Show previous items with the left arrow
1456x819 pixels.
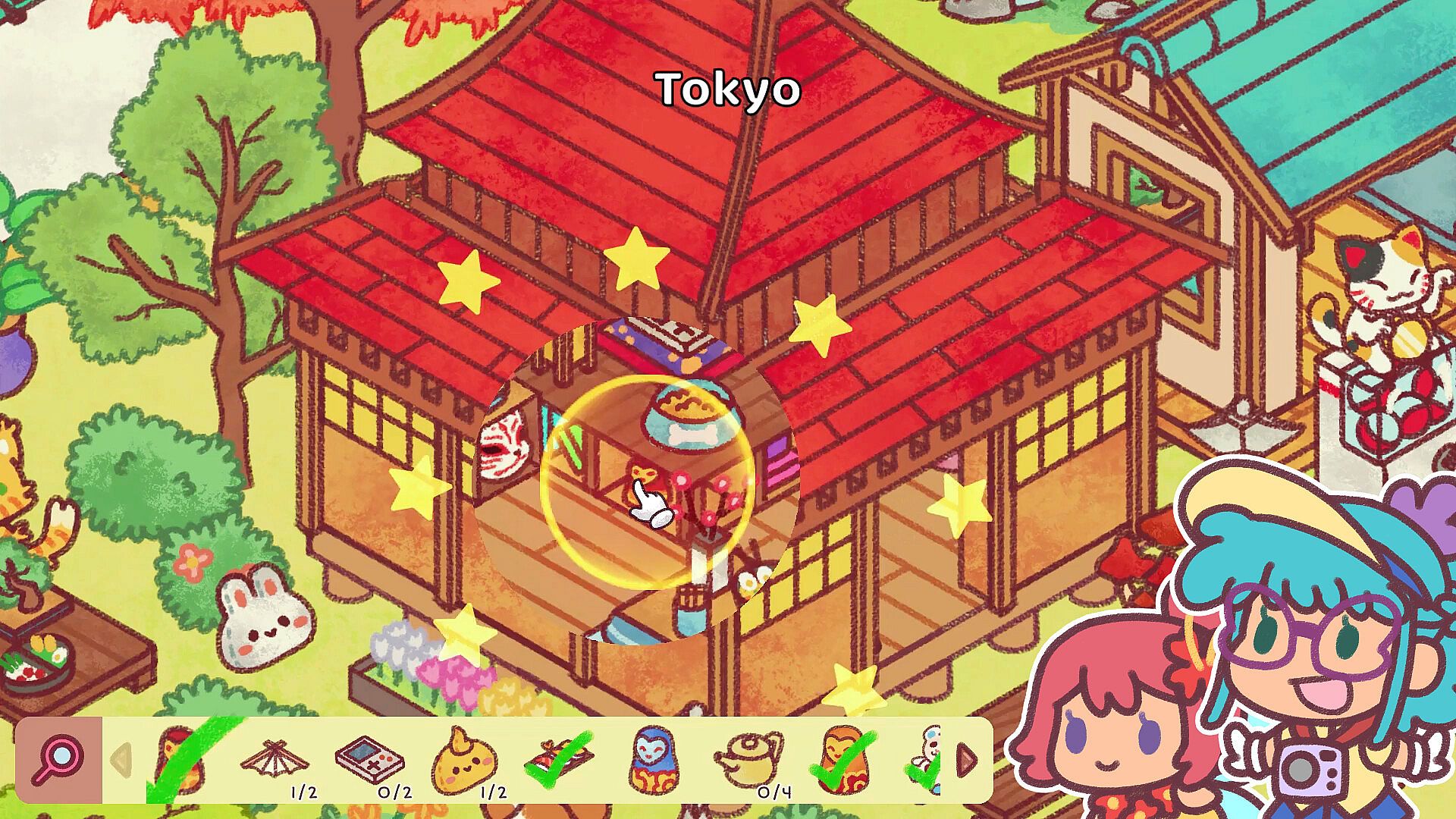pyautogui.click(x=123, y=760)
